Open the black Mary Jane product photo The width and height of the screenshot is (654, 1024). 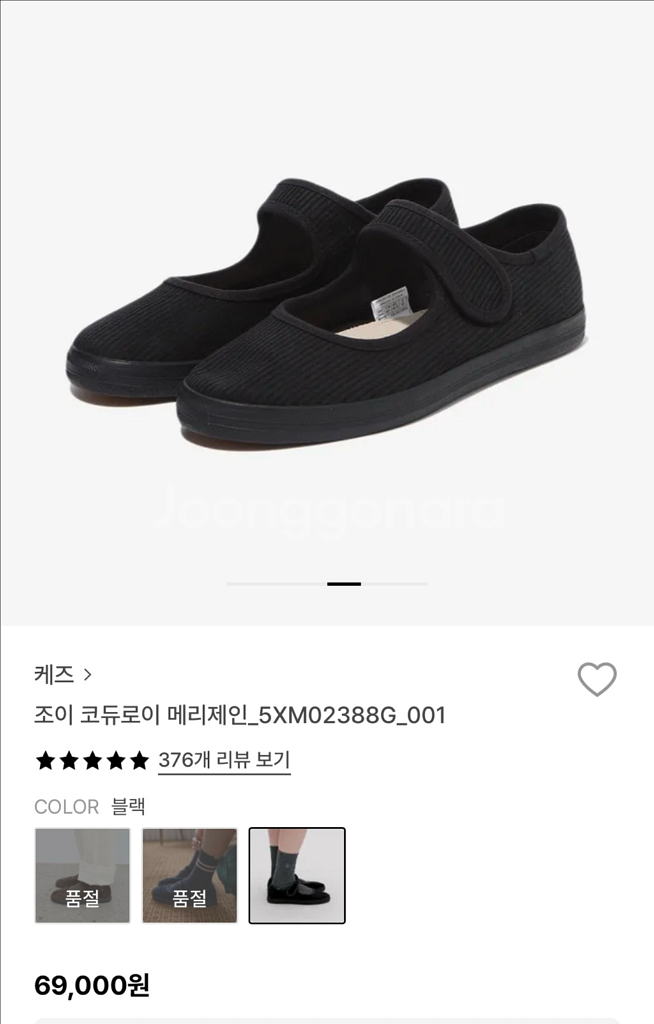coord(326,312)
